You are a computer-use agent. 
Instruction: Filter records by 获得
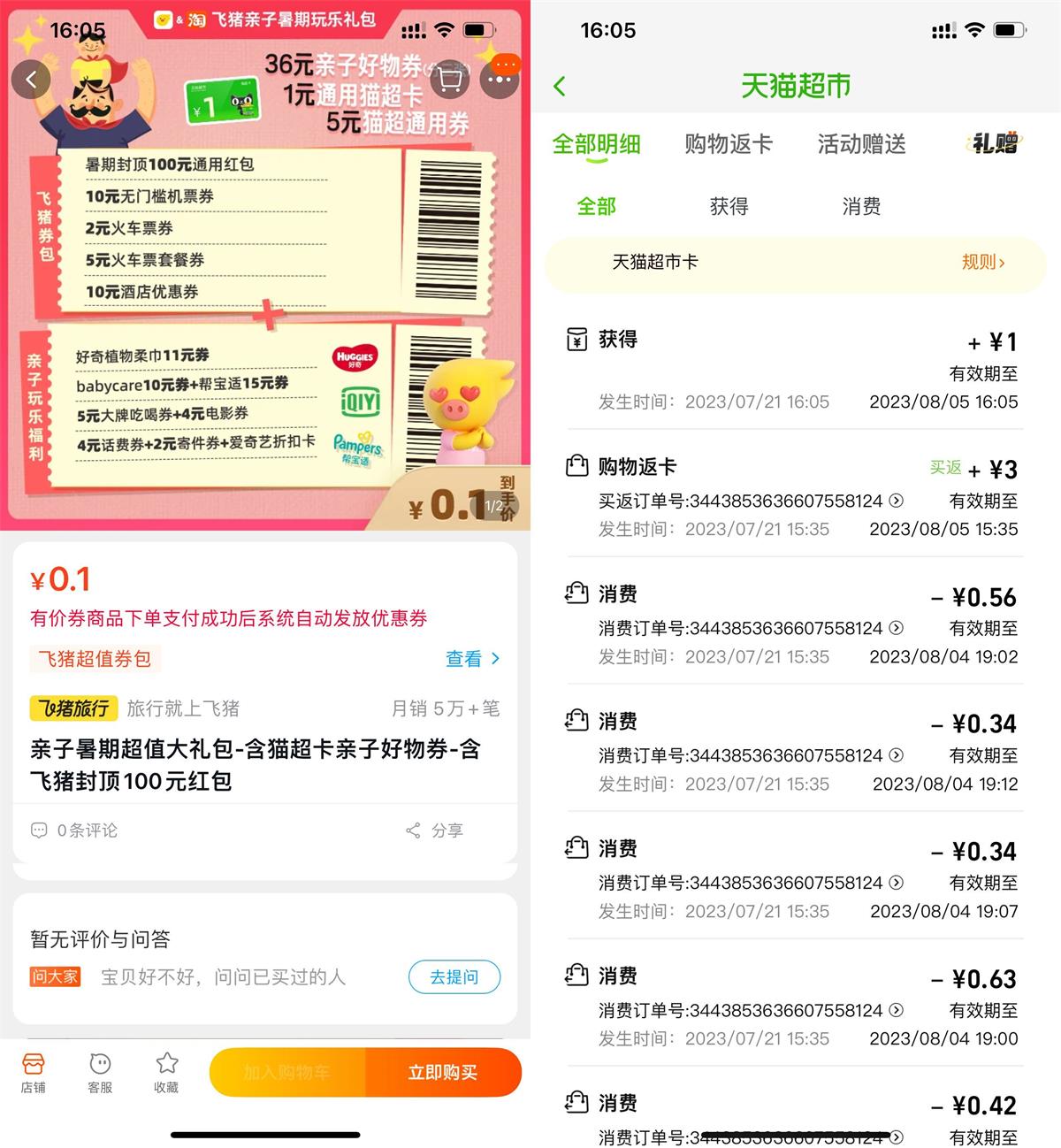pyautogui.click(x=729, y=207)
